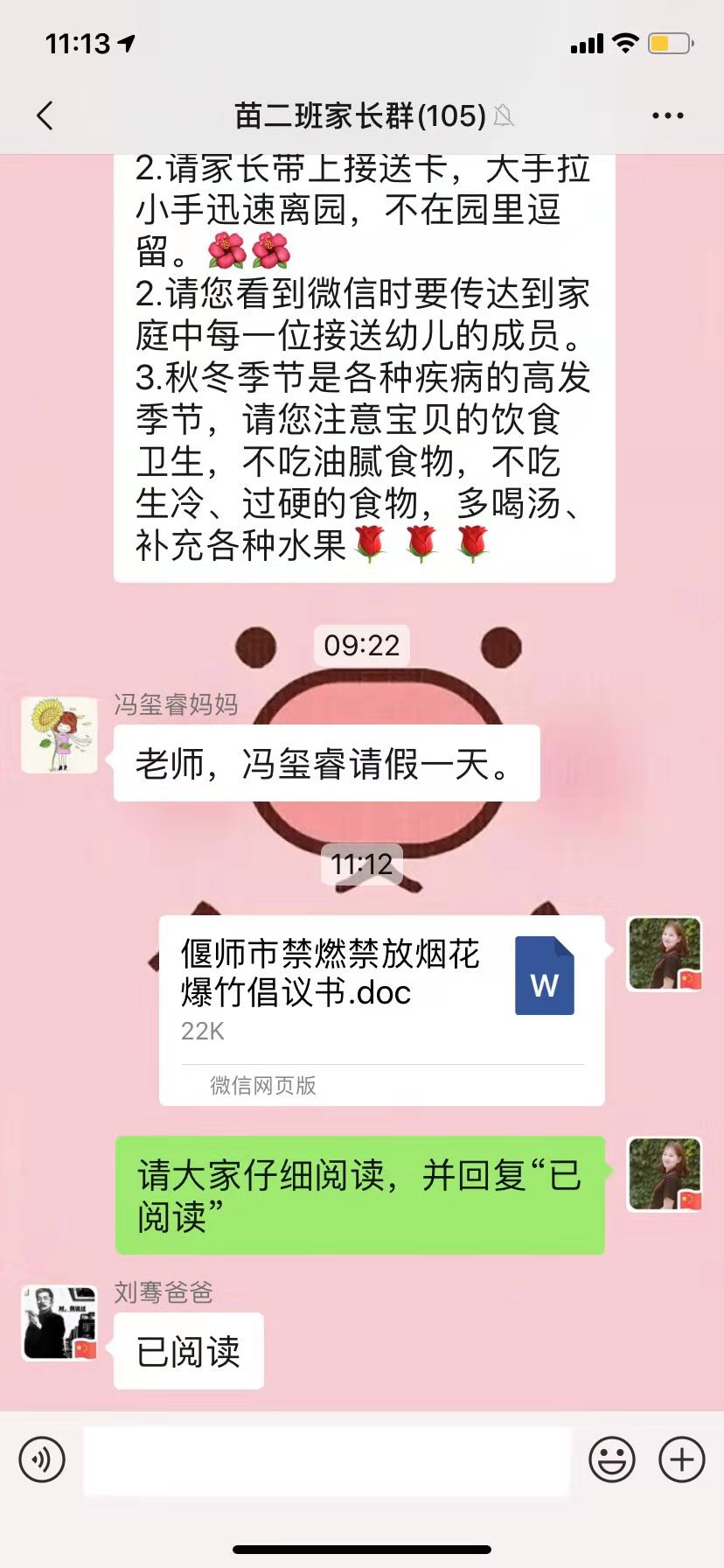Open the plus attachments menu
Viewport: 724px width, 1568px height.
pos(682,1459)
